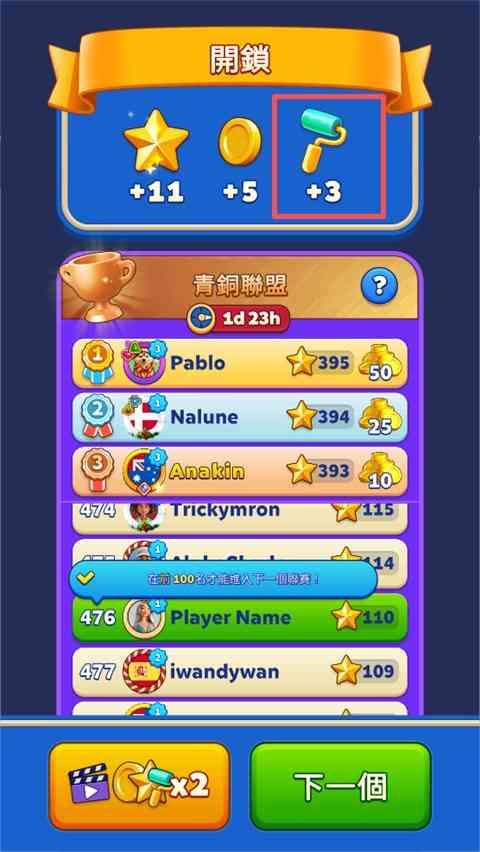Open Anakin's leaderboard row
The height and width of the screenshot is (852, 480).
tap(240, 471)
